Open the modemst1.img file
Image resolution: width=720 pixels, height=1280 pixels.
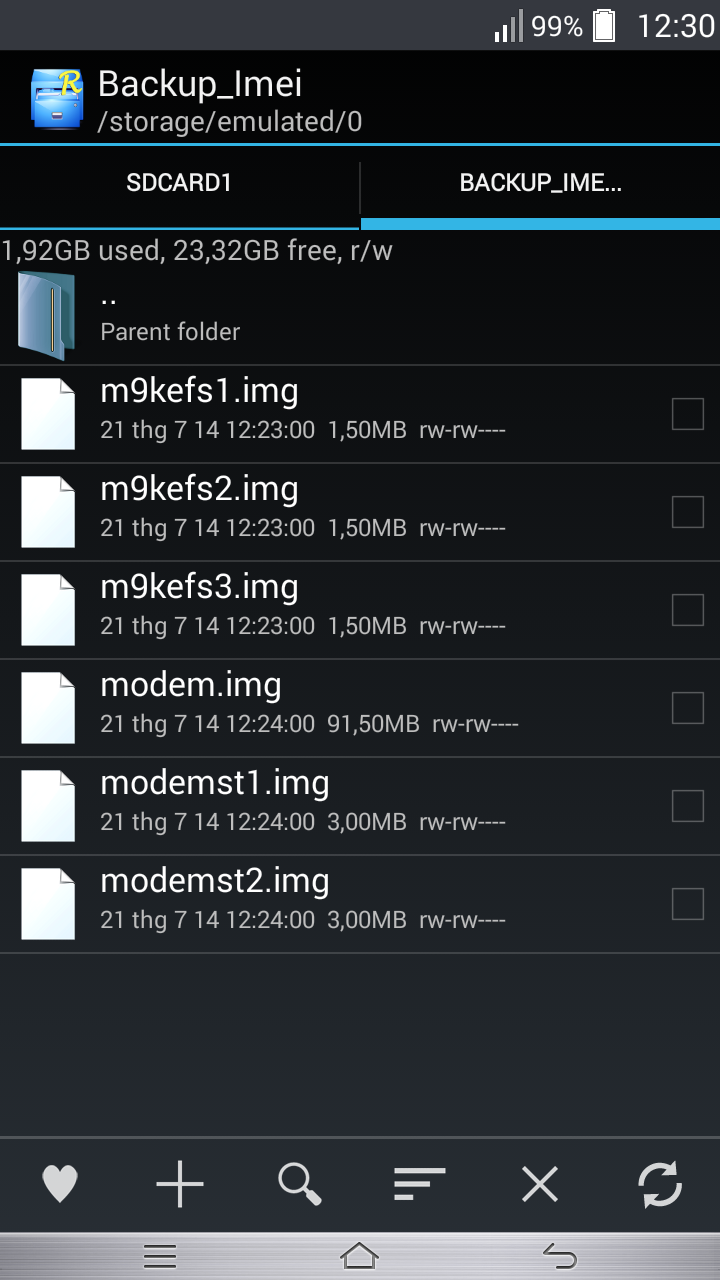[x=300, y=804]
